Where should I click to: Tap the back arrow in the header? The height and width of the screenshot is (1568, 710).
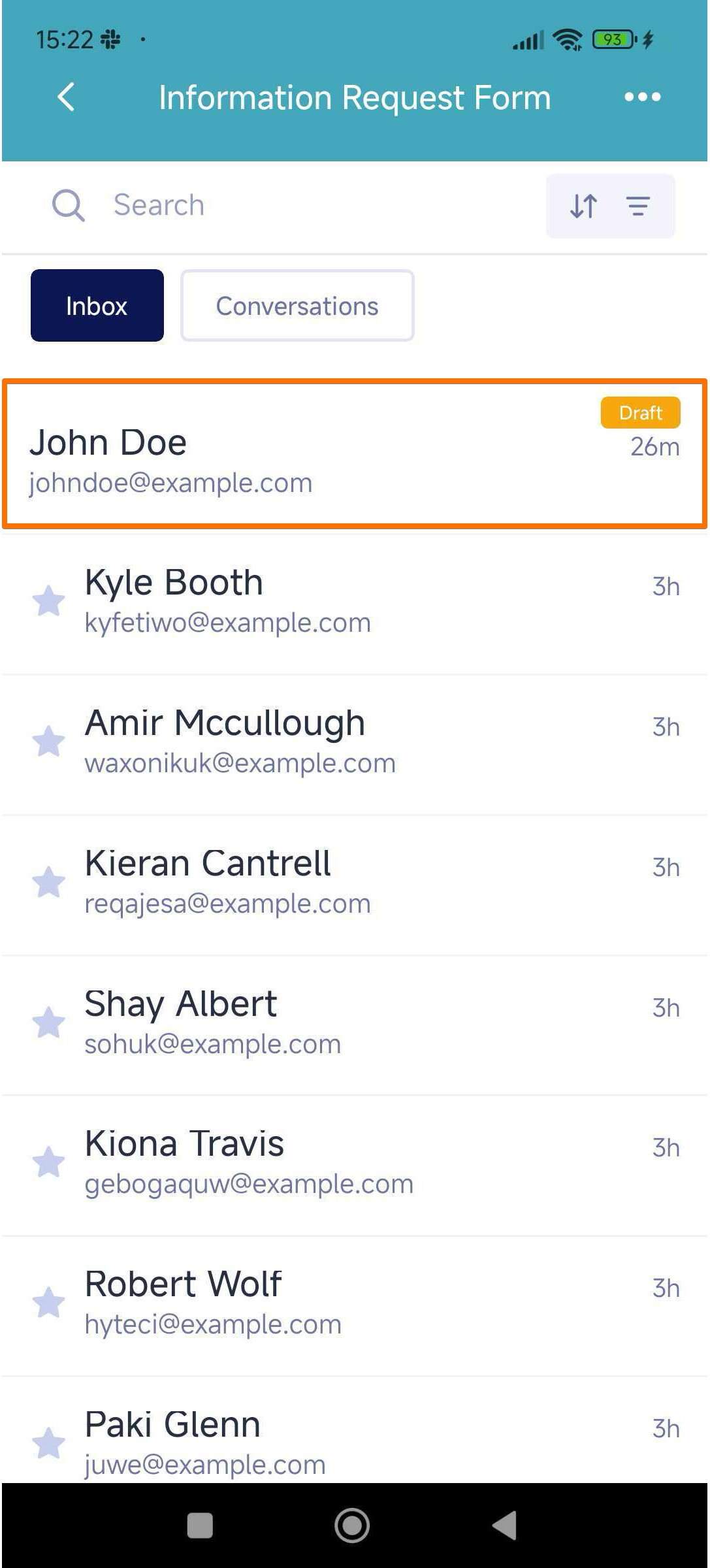tap(64, 97)
